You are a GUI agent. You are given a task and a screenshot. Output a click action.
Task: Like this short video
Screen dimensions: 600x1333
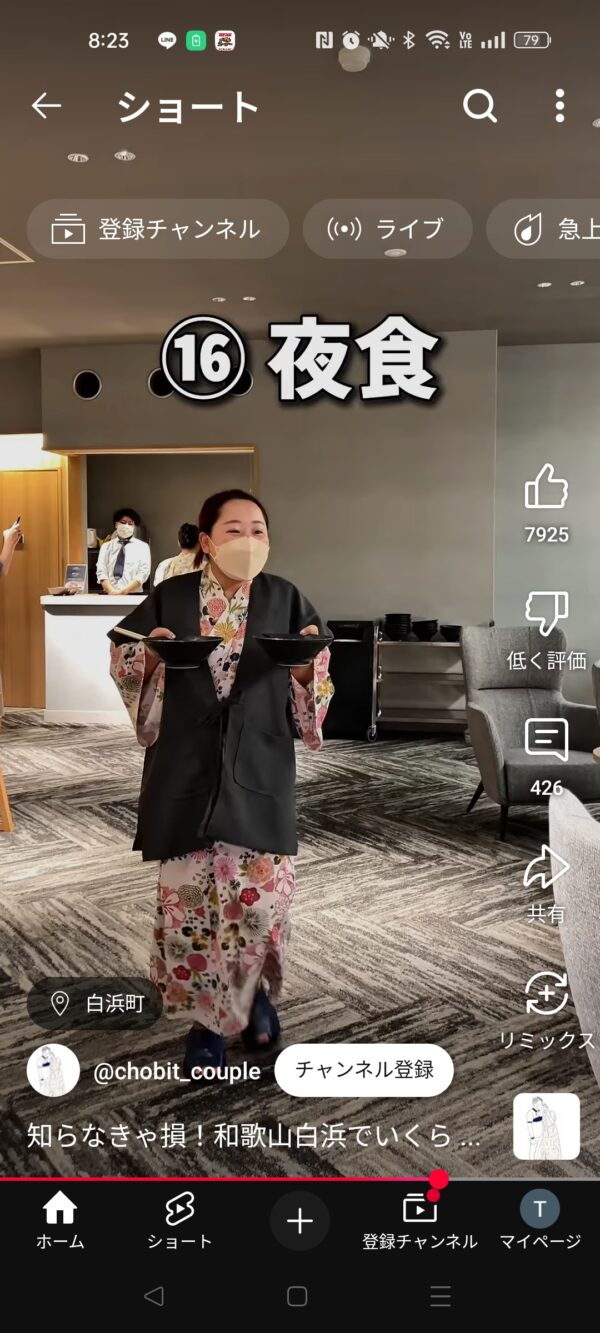pyautogui.click(x=546, y=488)
